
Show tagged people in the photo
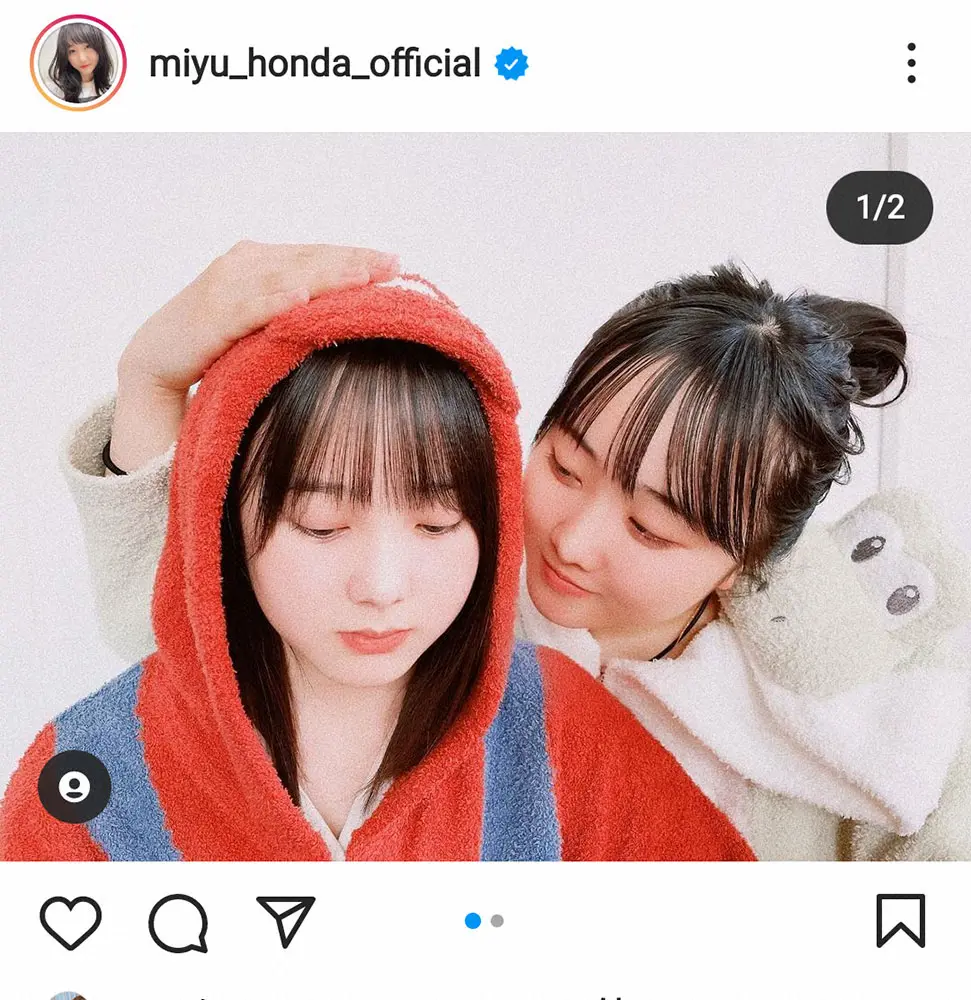coord(74,787)
